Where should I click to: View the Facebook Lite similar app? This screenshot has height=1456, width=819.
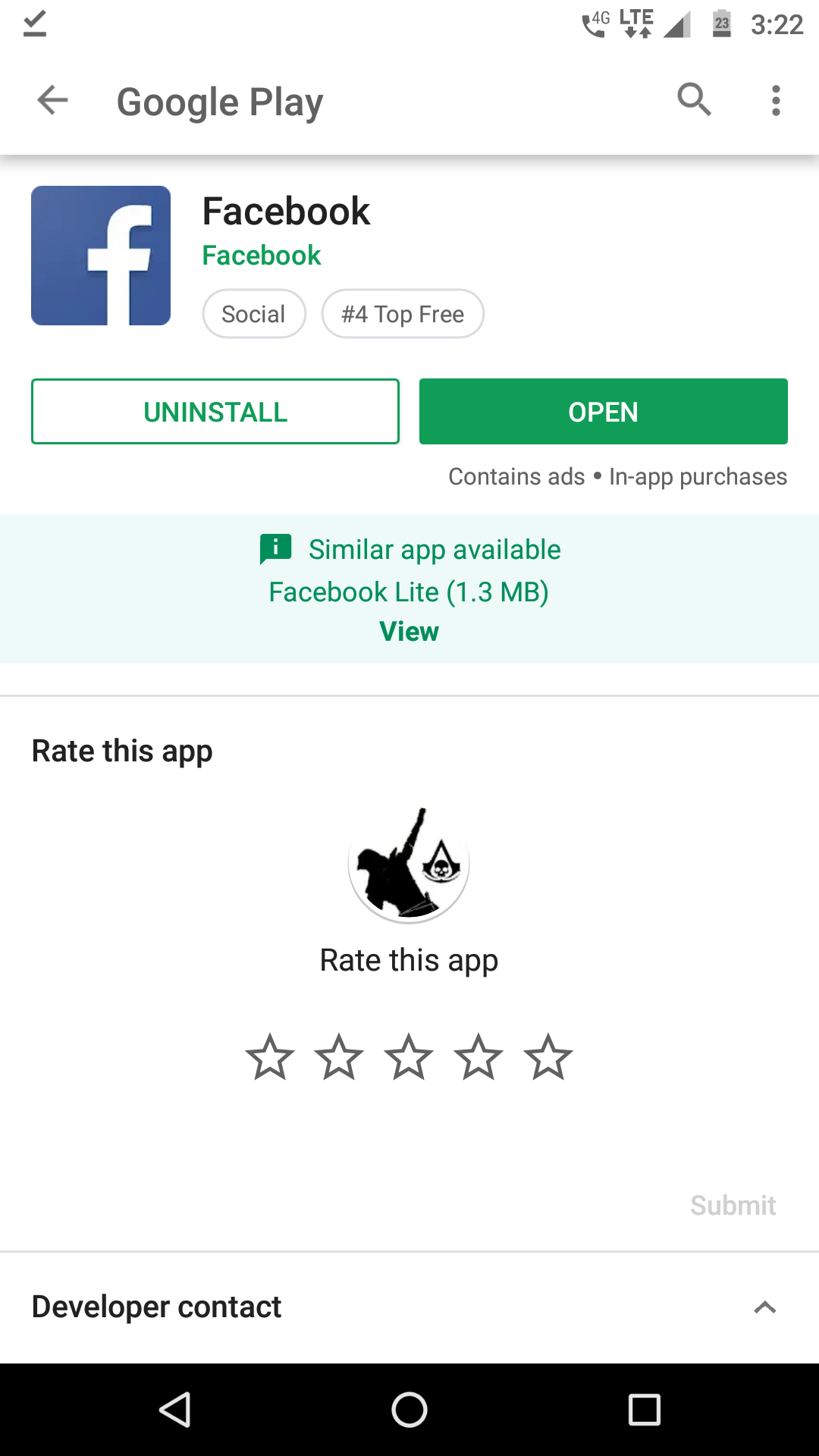tap(409, 631)
